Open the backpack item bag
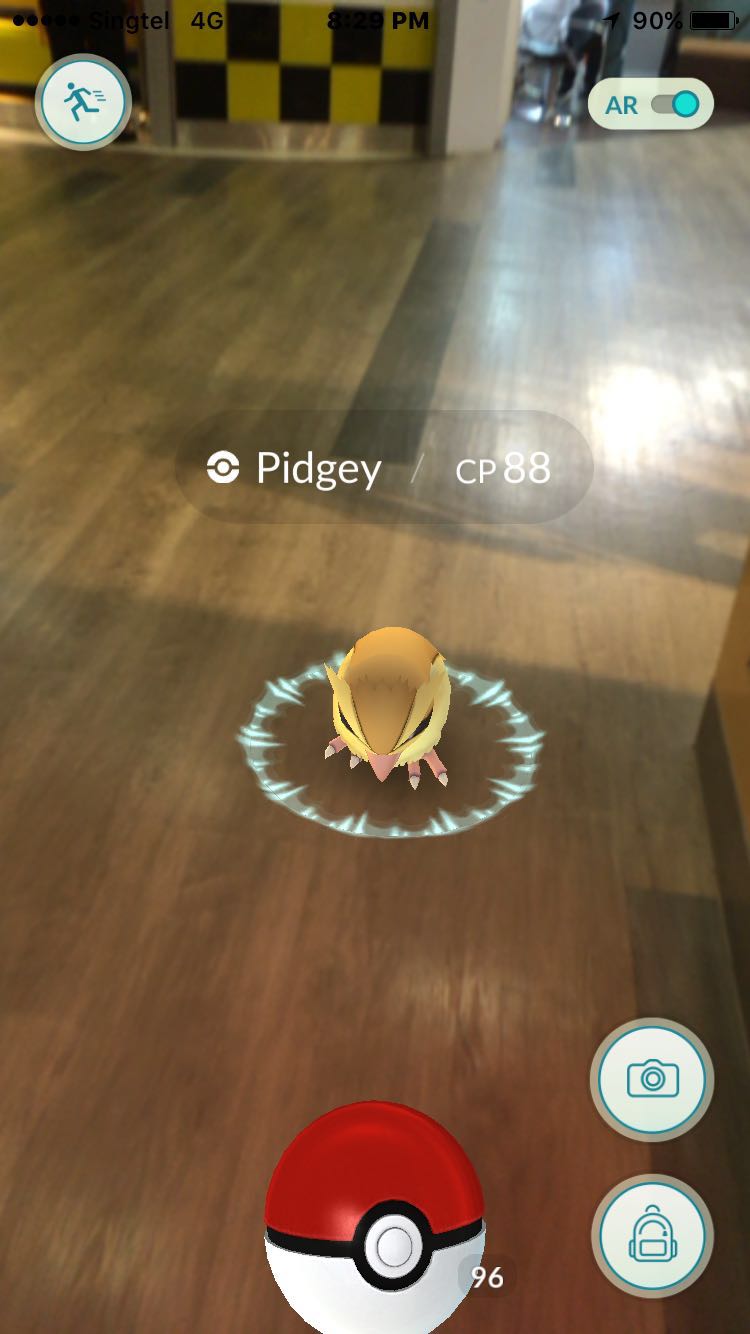This screenshot has height=1334, width=750. point(652,1236)
